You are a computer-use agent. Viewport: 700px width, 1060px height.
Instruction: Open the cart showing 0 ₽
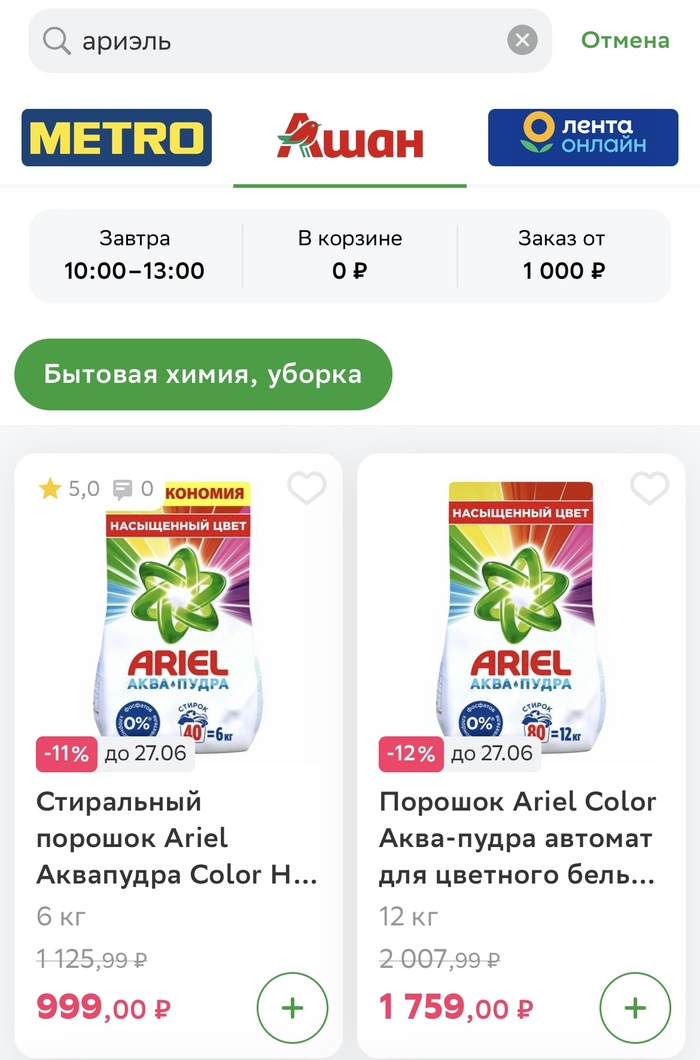(350, 255)
